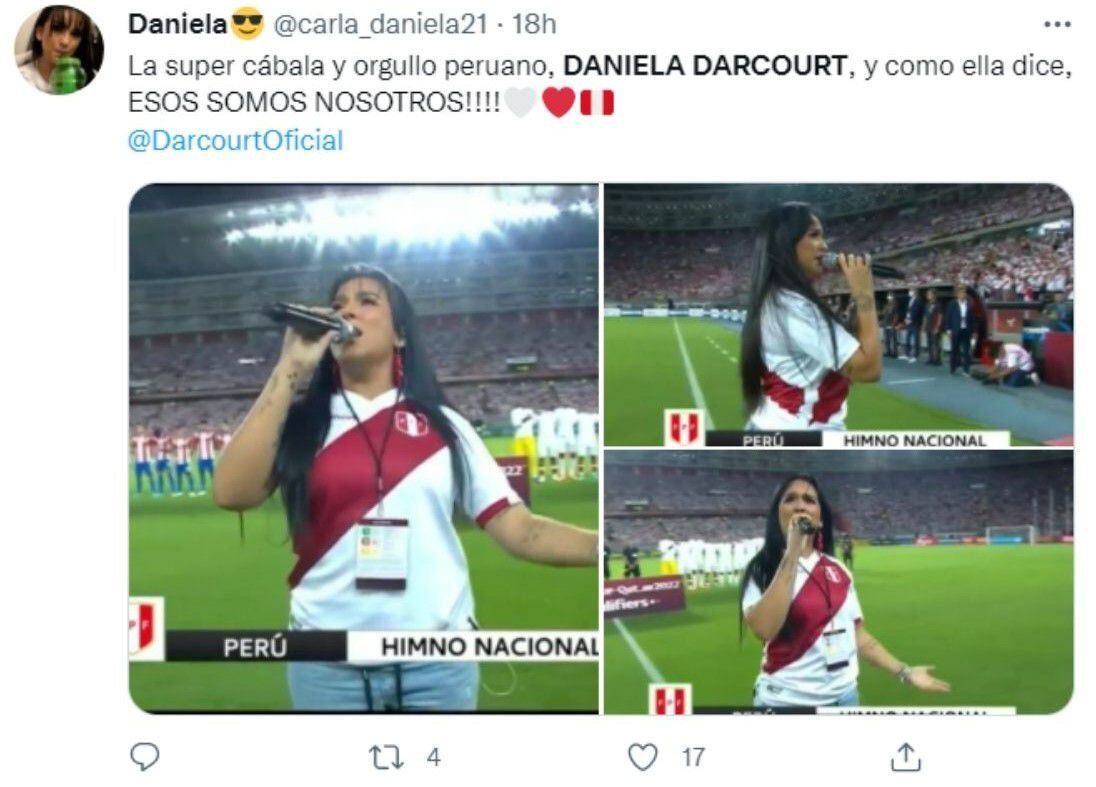
Task: Reply to Daniela's tweet
Action: (145, 757)
